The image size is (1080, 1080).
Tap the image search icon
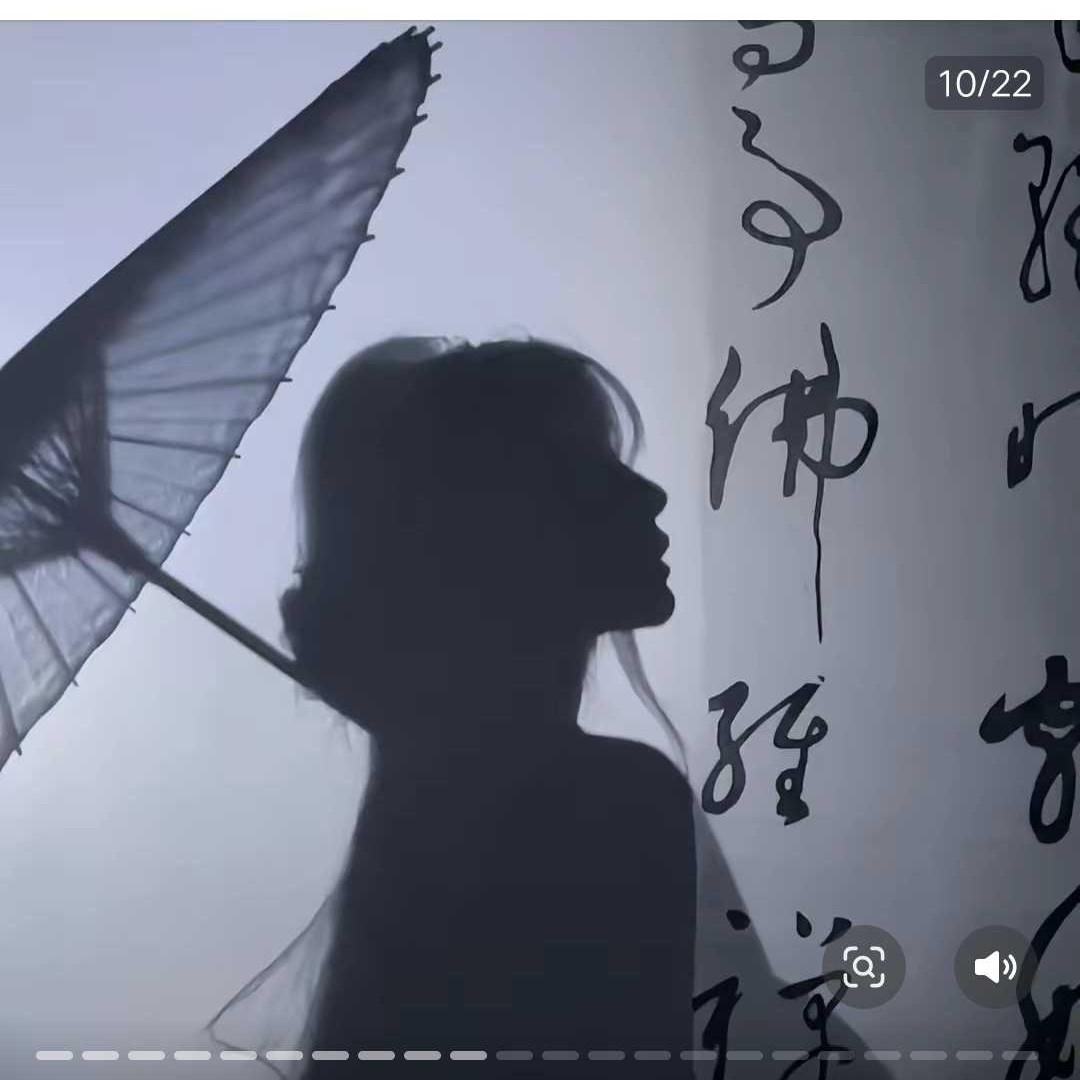pyautogui.click(x=864, y=967)
